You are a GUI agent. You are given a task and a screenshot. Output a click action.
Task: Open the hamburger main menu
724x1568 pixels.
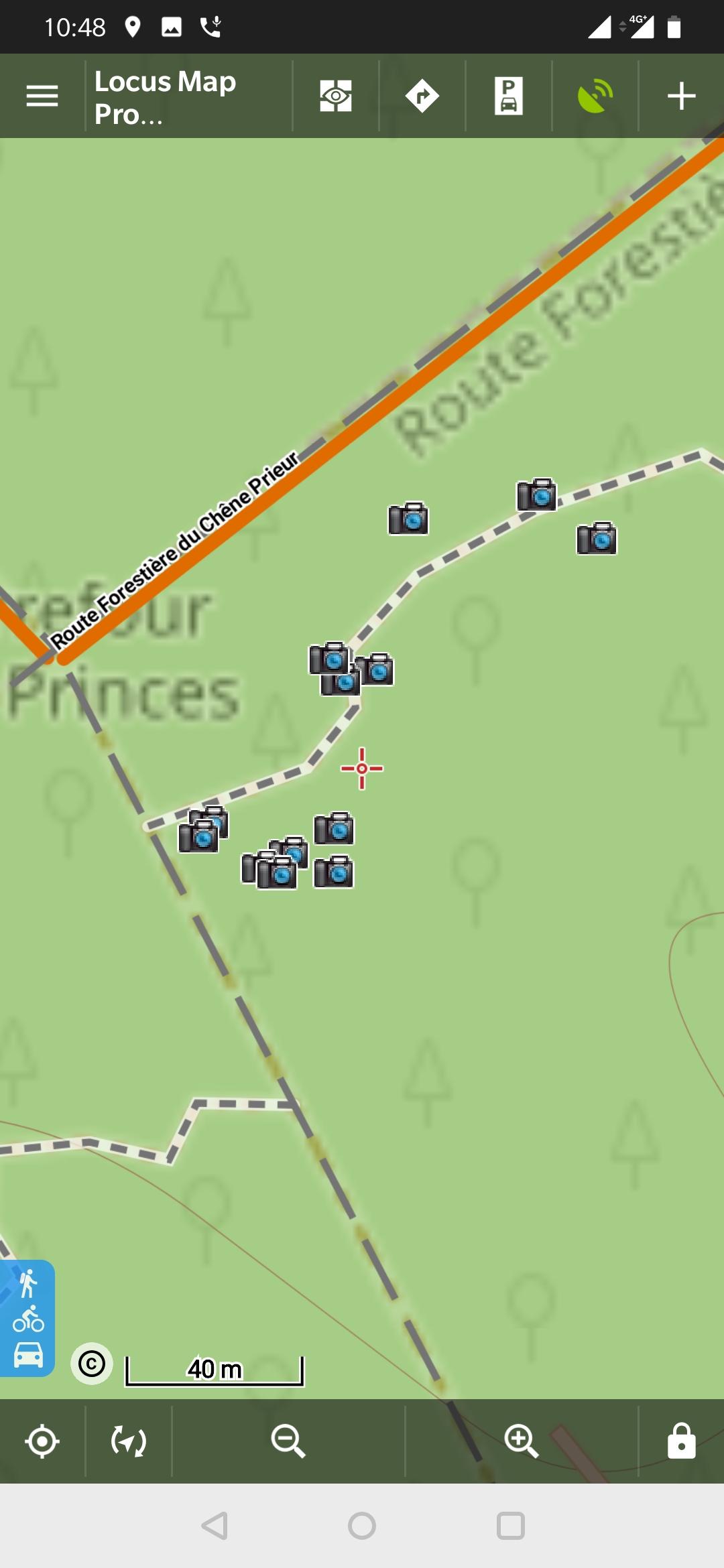pos(42,96)
